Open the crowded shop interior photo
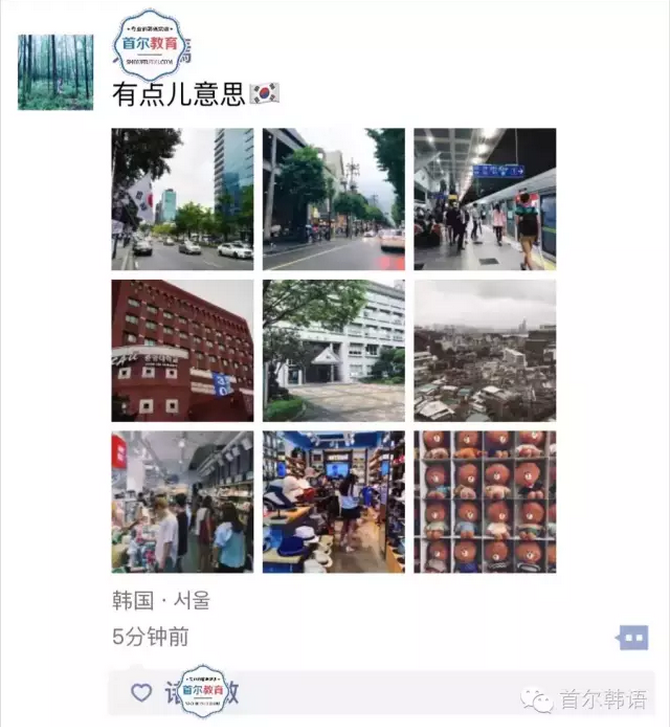 coord(182,501)
